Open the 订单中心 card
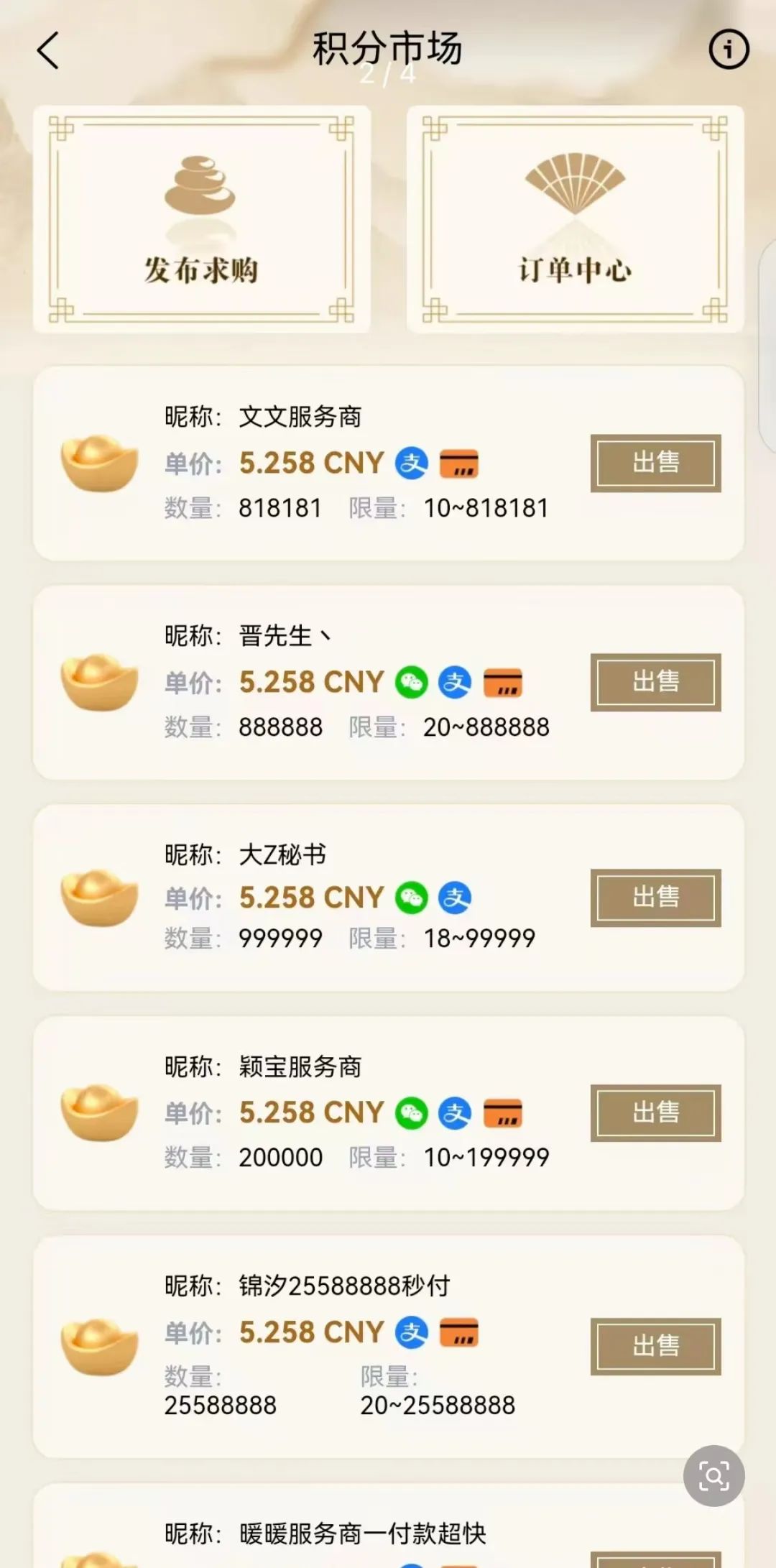This screenshot has height=1568, width=776. [x=574, y=218]
